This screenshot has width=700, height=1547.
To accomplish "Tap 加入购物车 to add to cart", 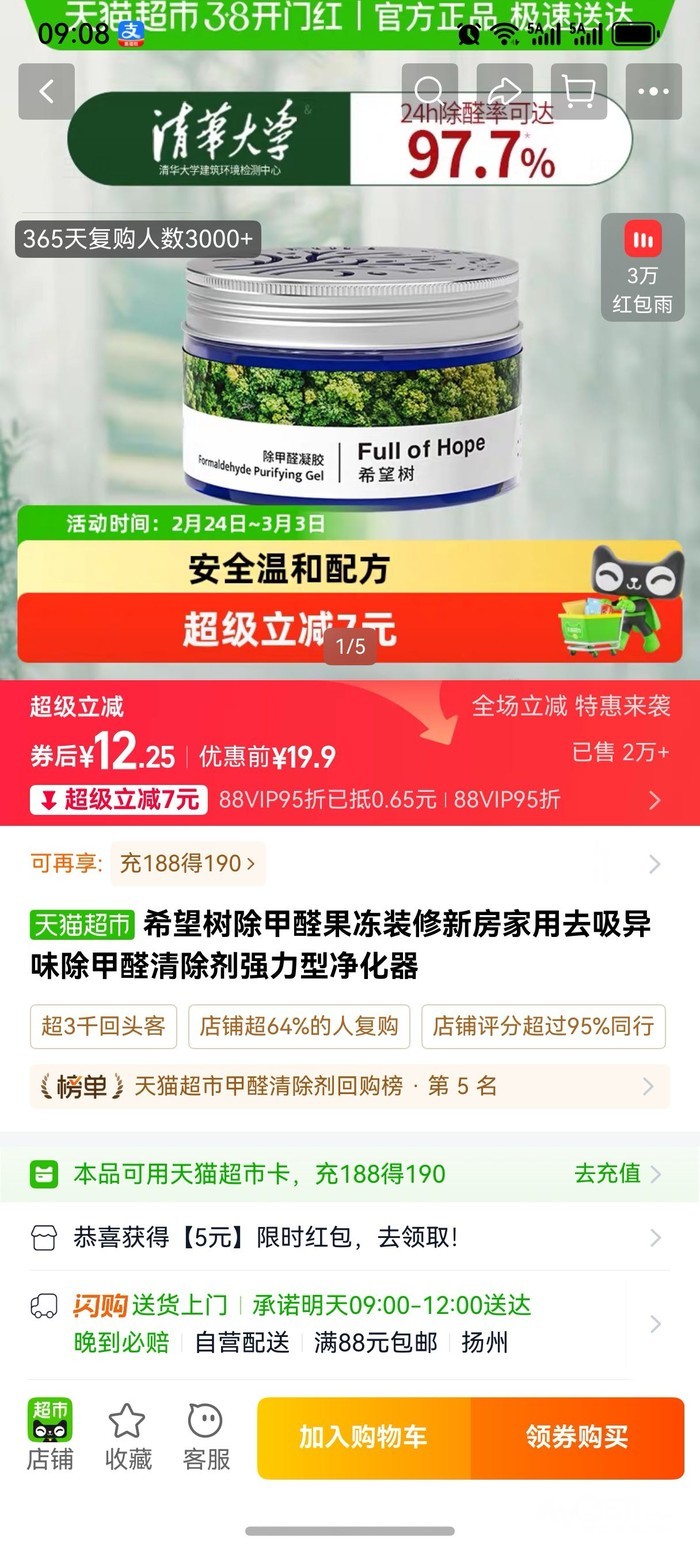I will (x=363, y=1437).
